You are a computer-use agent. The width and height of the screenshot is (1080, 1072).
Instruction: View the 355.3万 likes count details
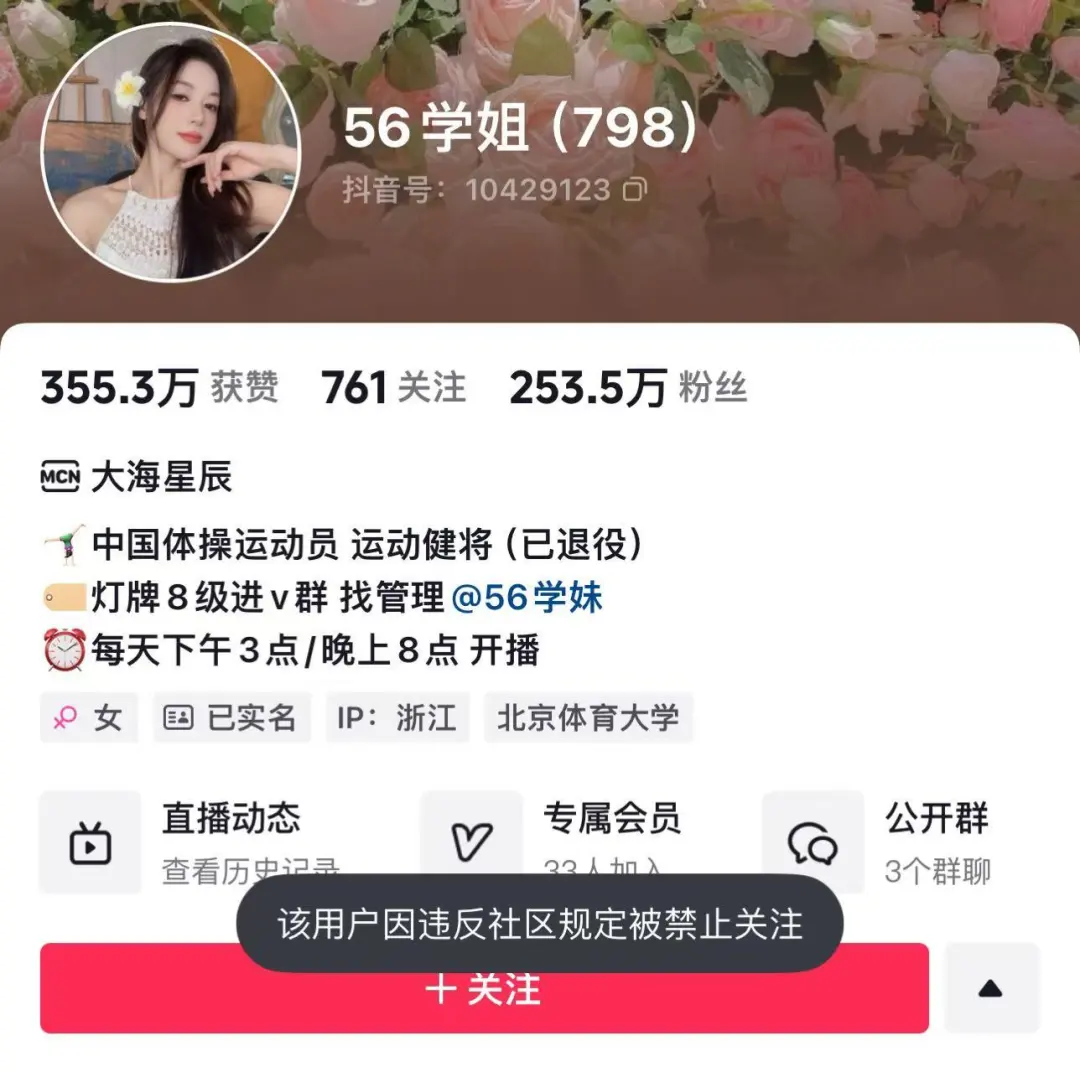tap(159, 388)
